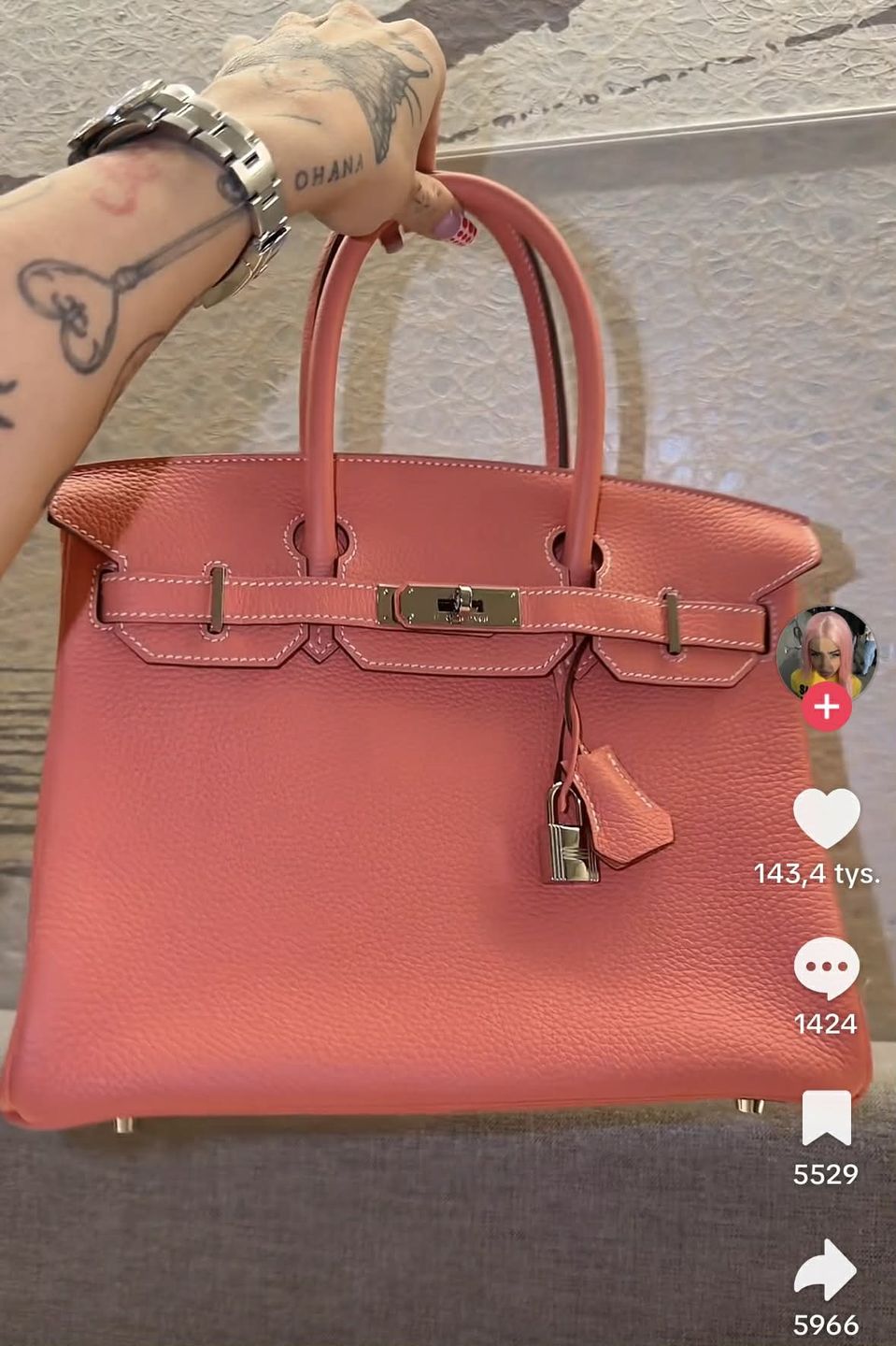896x1346 pixels.
Task: Share this video via the arrow
Action: 826,1269
